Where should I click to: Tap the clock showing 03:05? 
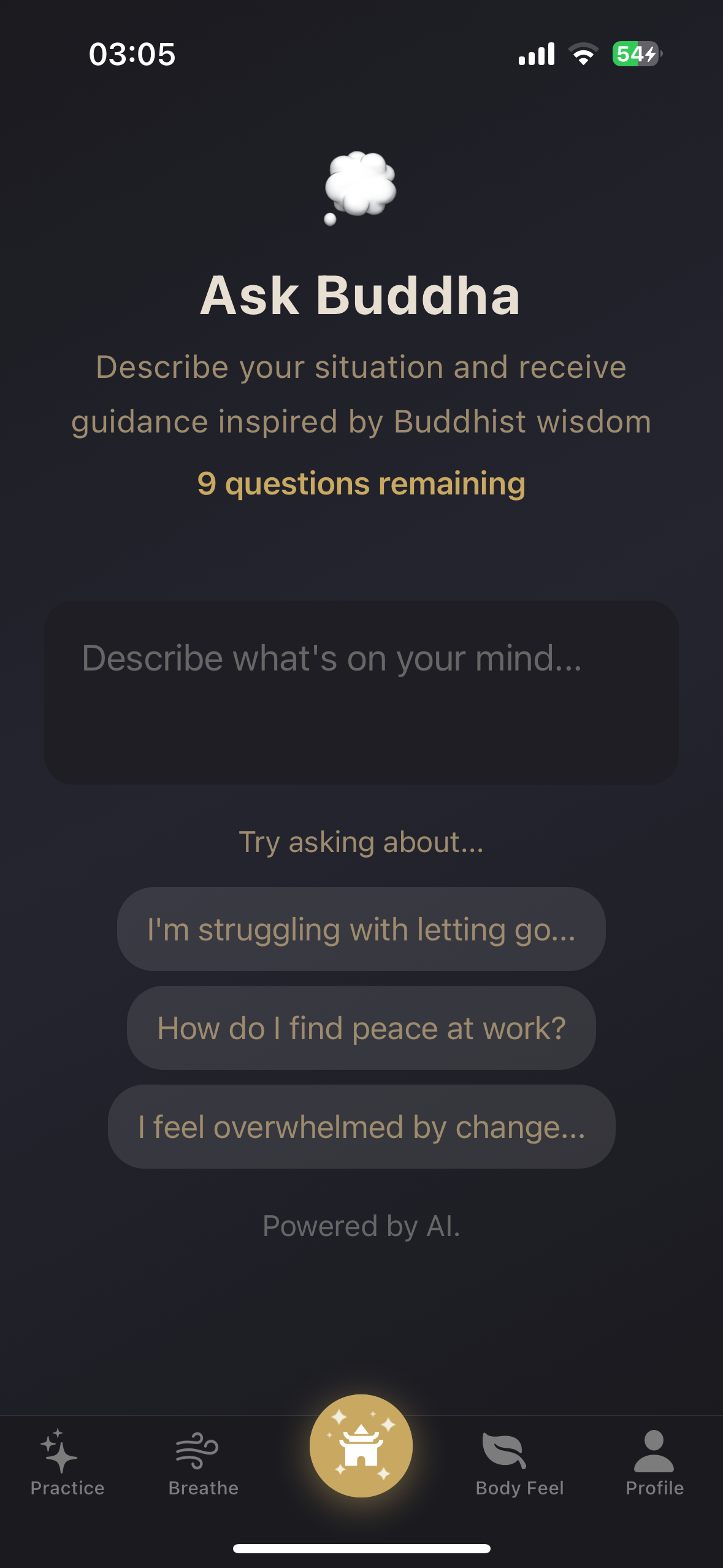coord(131,55)
